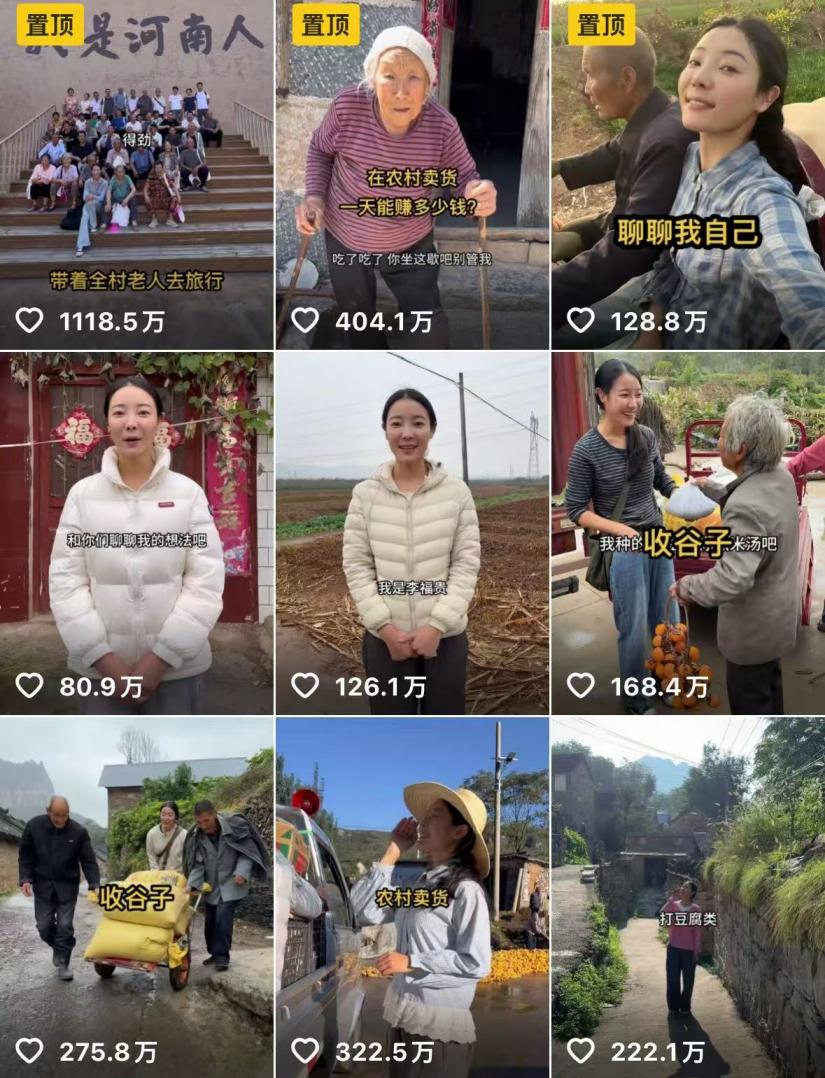This screenshot has height=1078, width=825.
Task: Open the 收谷子 video with 275.8万 likes
Action: (136, 895)
